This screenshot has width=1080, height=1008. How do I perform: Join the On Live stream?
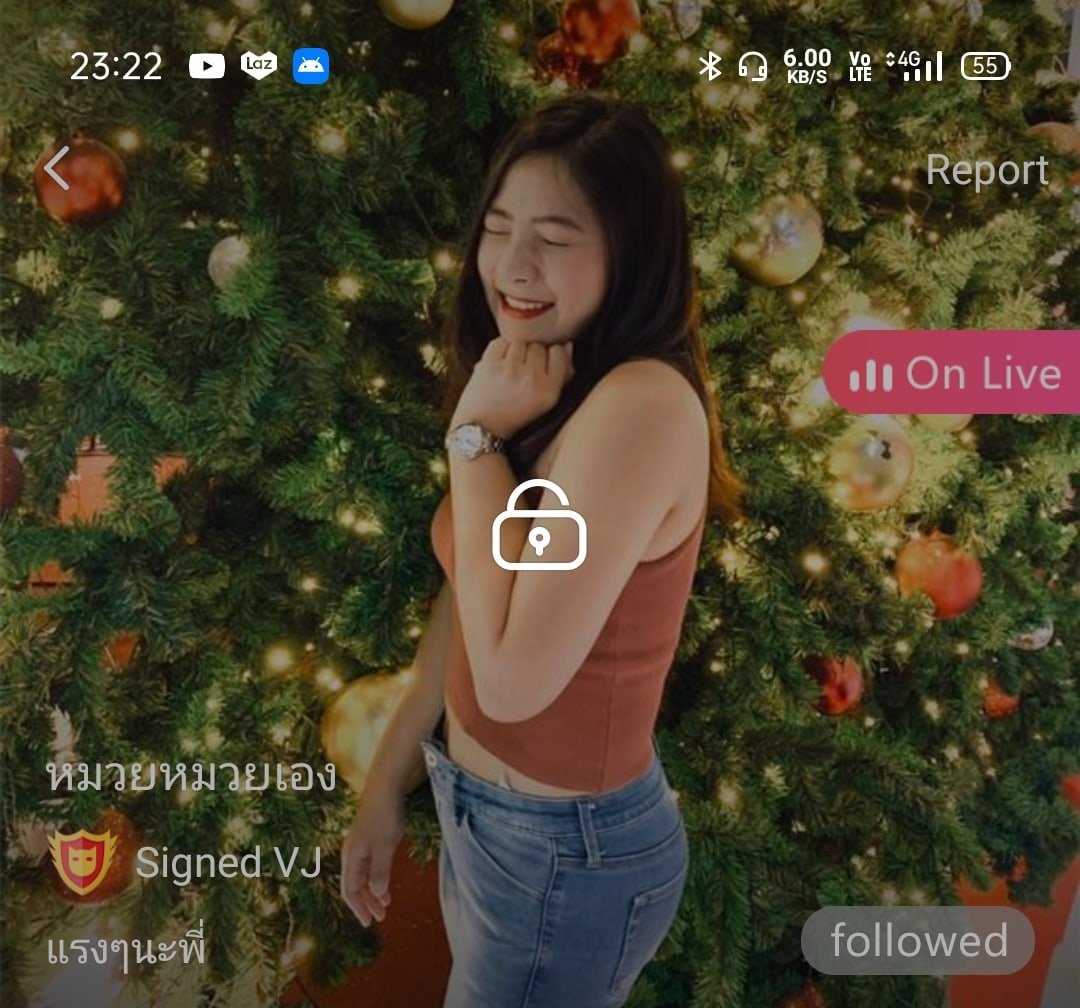point(955,373)
